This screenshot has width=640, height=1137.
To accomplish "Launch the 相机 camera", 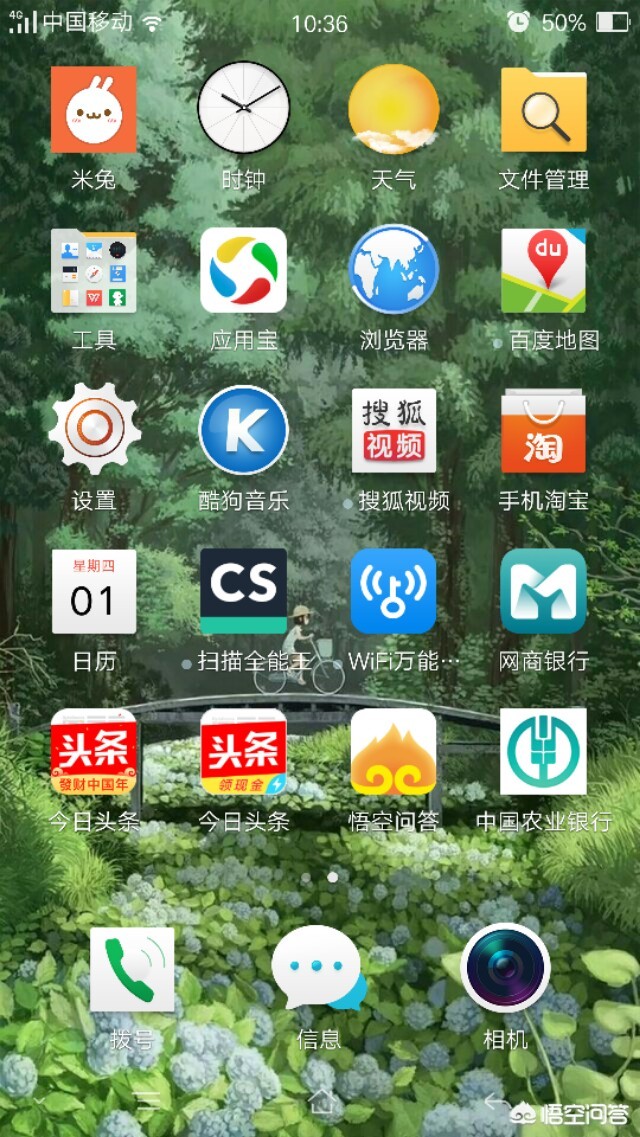I will tap(505, 968).
